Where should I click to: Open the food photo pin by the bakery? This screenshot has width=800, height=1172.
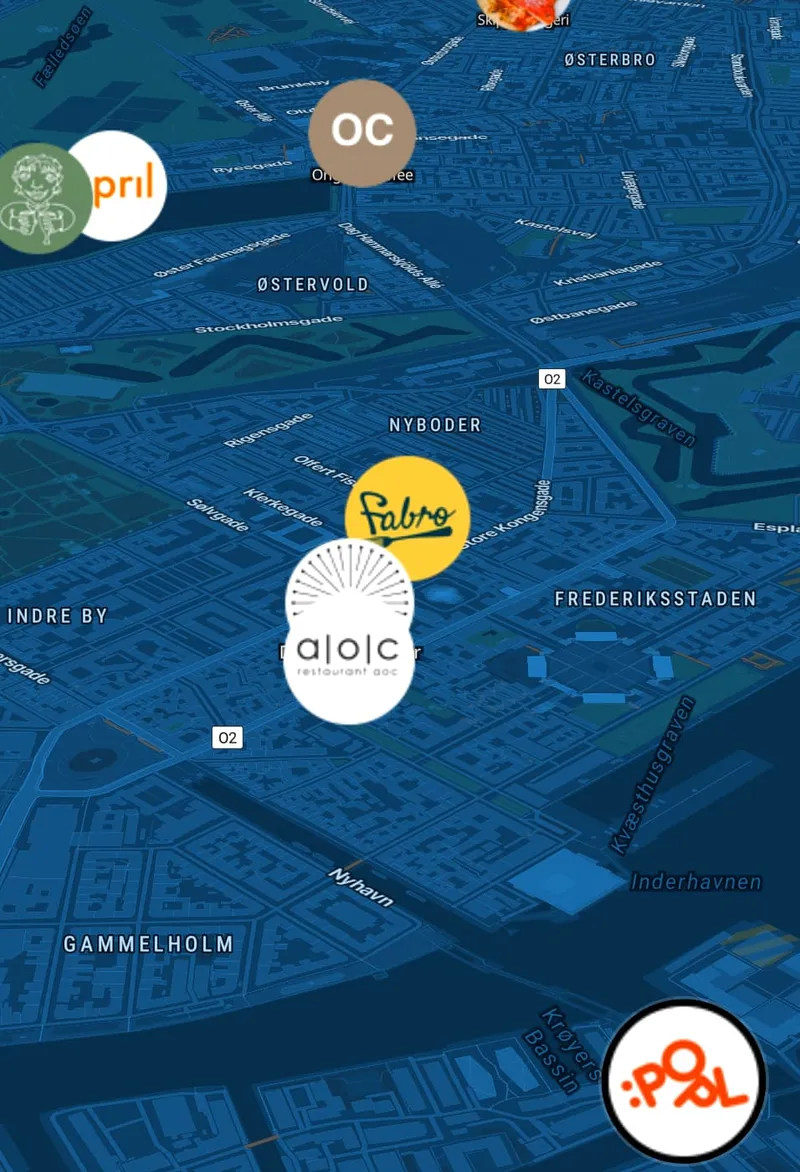(524, 8)
